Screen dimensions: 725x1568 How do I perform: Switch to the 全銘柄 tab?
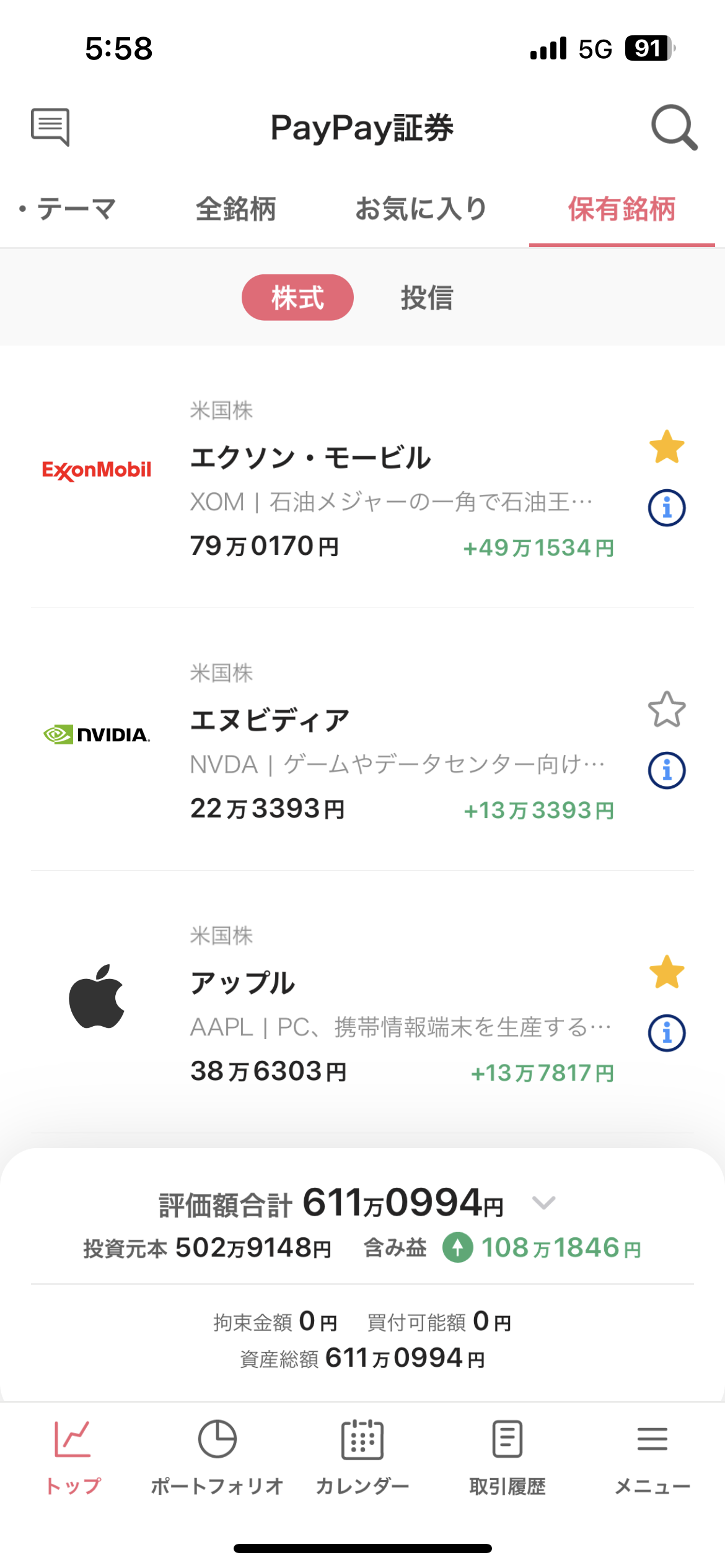tap(235, 209)
